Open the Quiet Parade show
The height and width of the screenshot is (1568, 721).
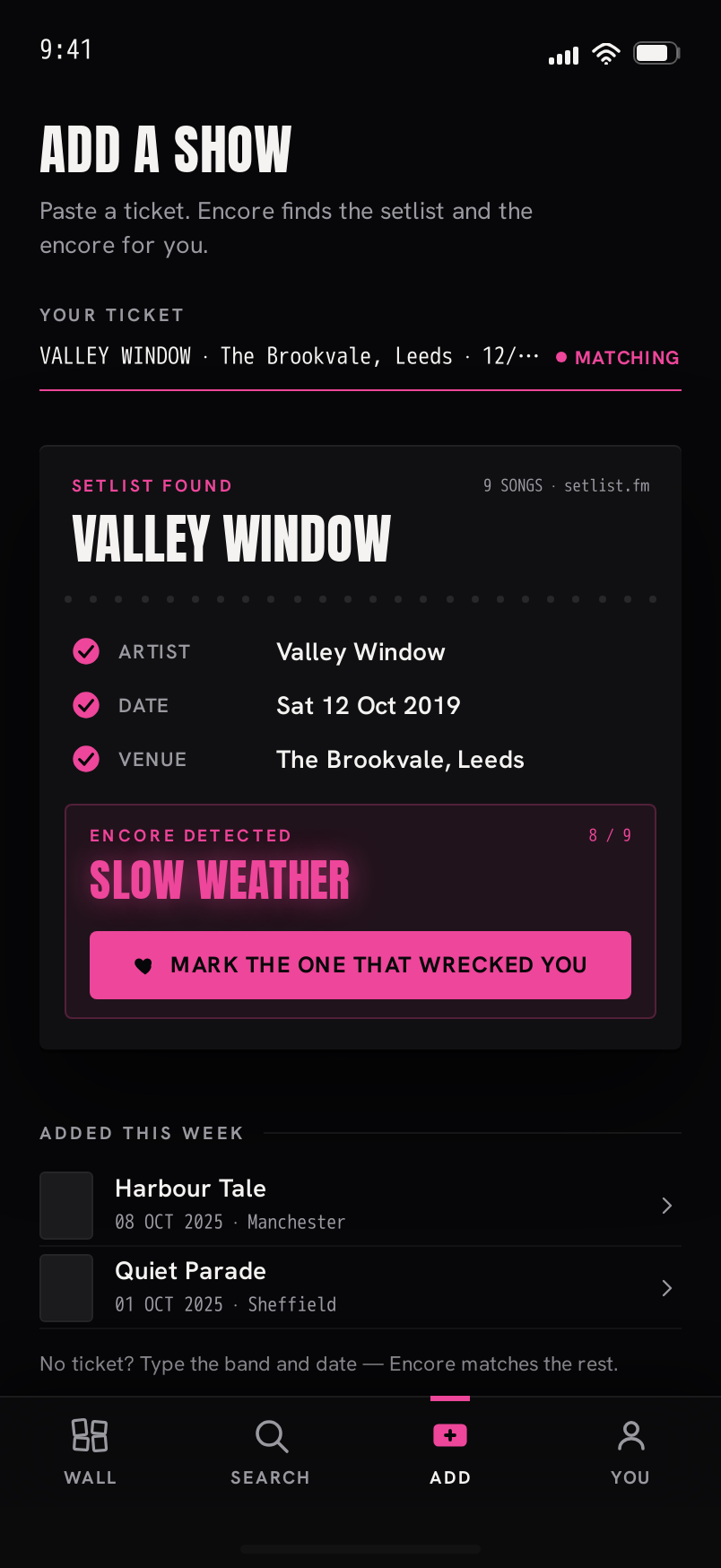pyautogui.click(x=360, y=1287)
